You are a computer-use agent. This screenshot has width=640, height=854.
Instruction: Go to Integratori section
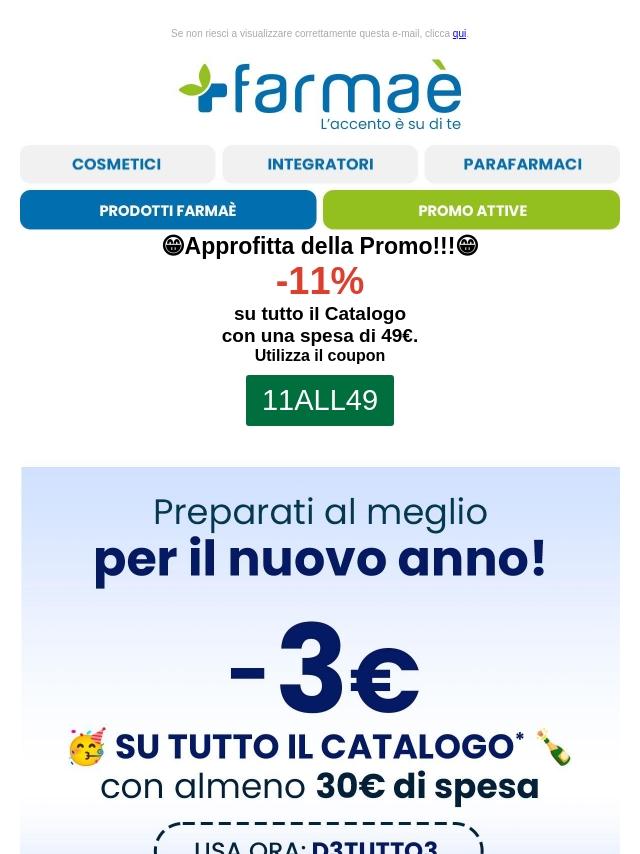point(320,164)
